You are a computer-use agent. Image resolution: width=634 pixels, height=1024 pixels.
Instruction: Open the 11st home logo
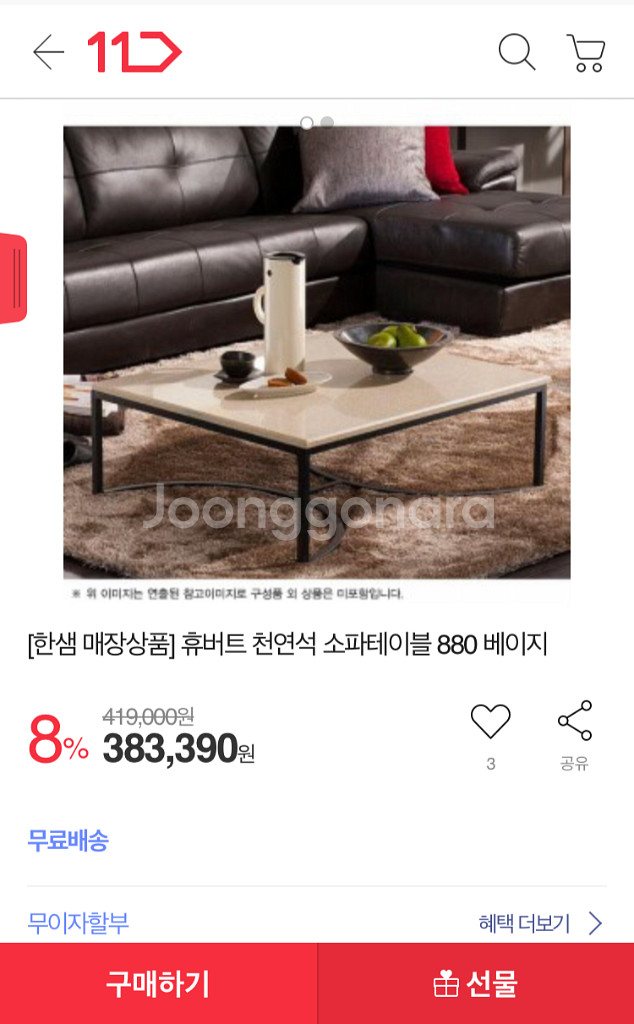pos(134,52)
